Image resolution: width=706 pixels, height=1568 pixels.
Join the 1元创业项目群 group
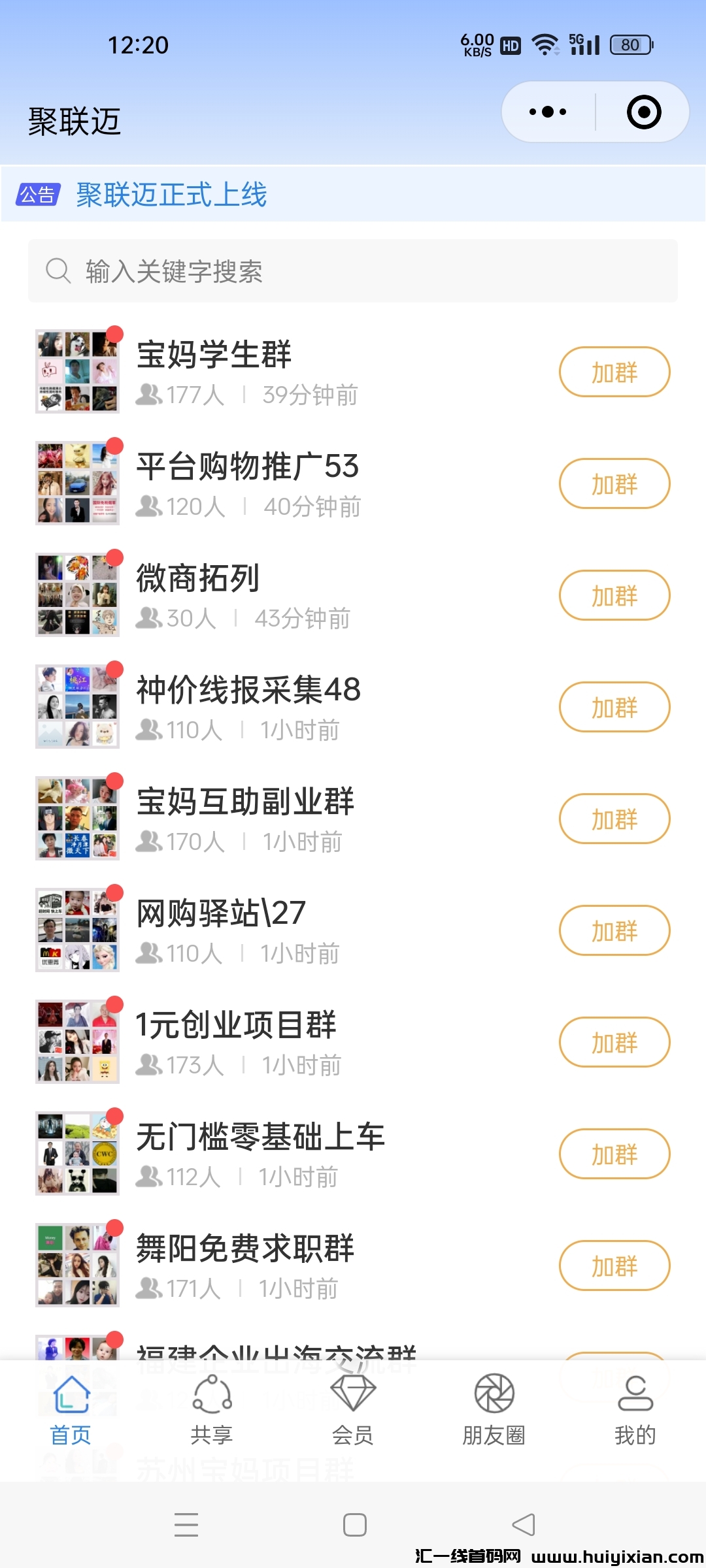coord(614,1042)
